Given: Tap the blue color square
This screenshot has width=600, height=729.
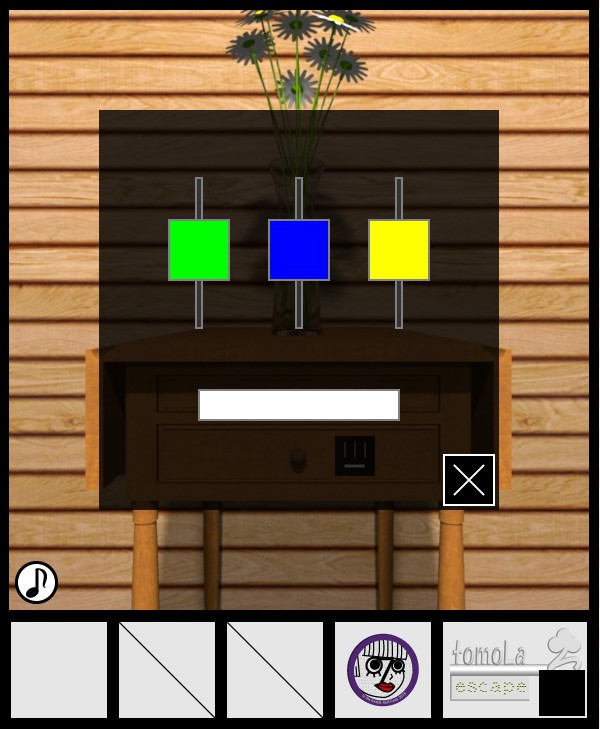Looking at the screenshot, I should point(299,250).
